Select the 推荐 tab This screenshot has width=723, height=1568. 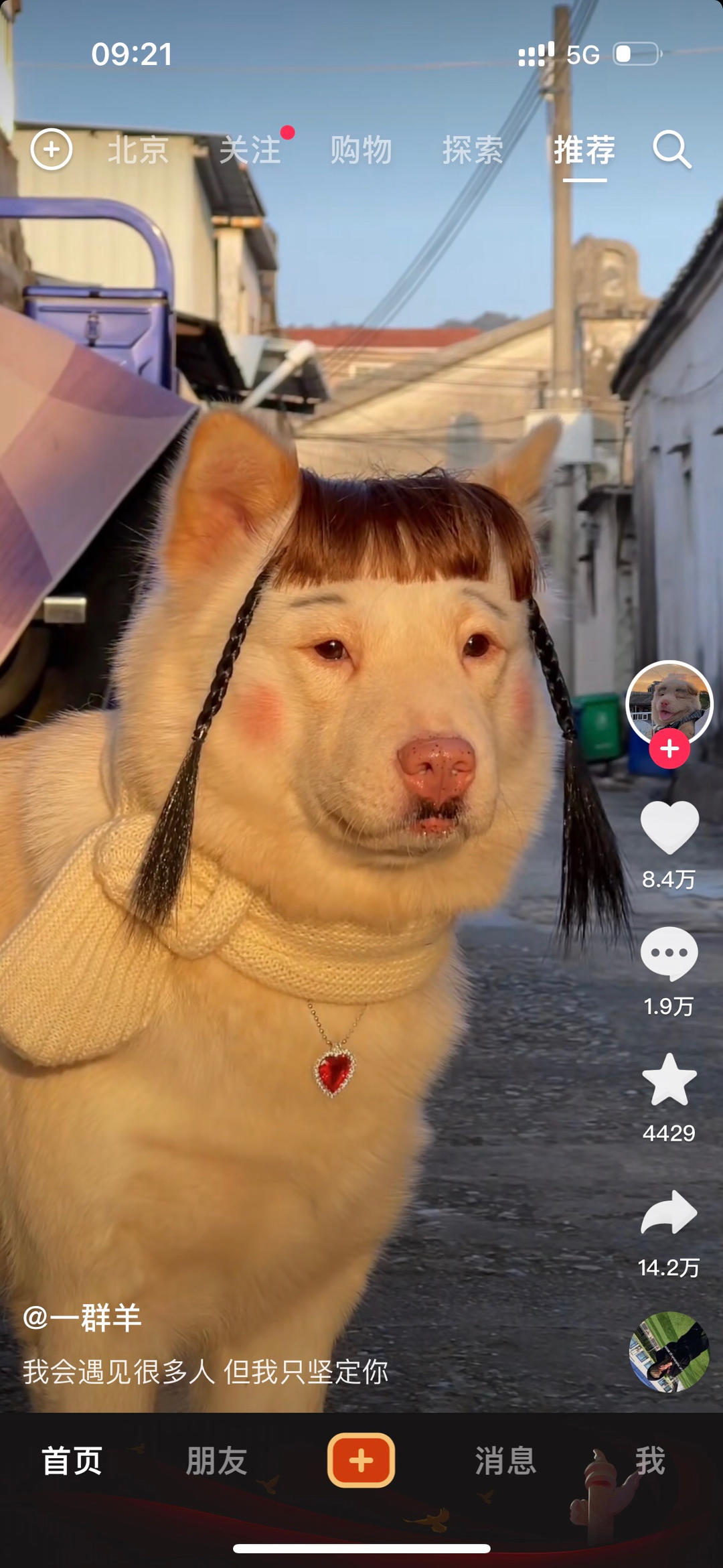(584, 150)
